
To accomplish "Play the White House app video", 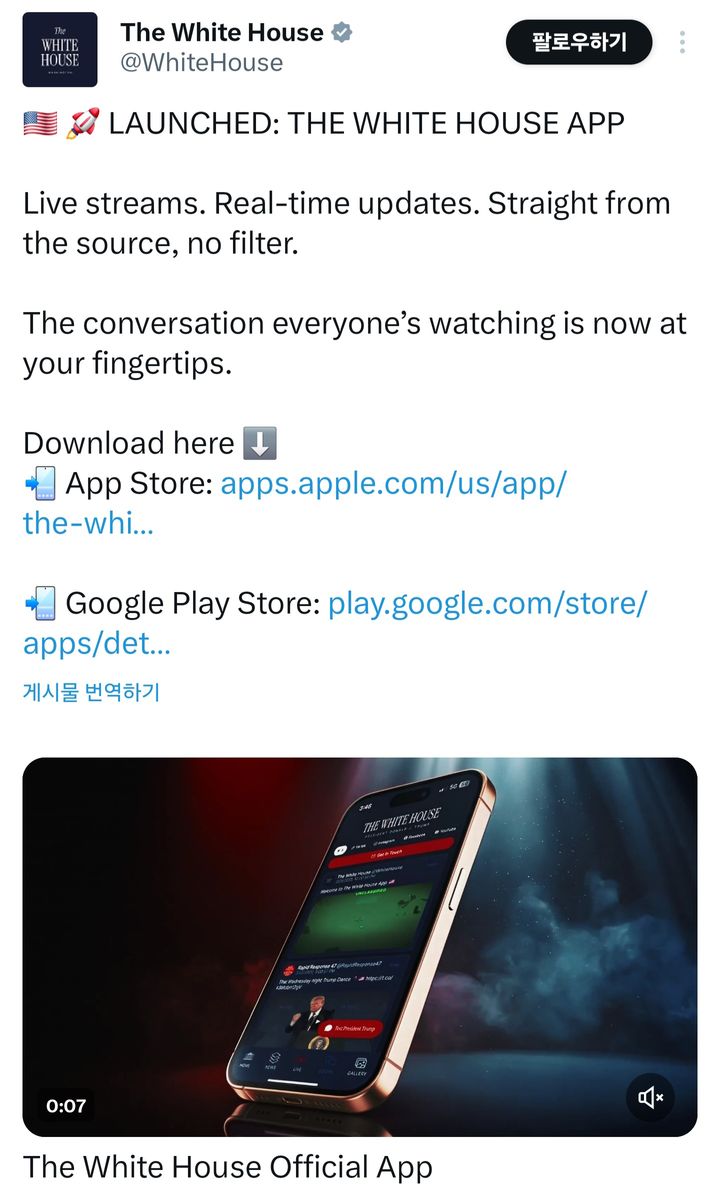I will (360, 946).
